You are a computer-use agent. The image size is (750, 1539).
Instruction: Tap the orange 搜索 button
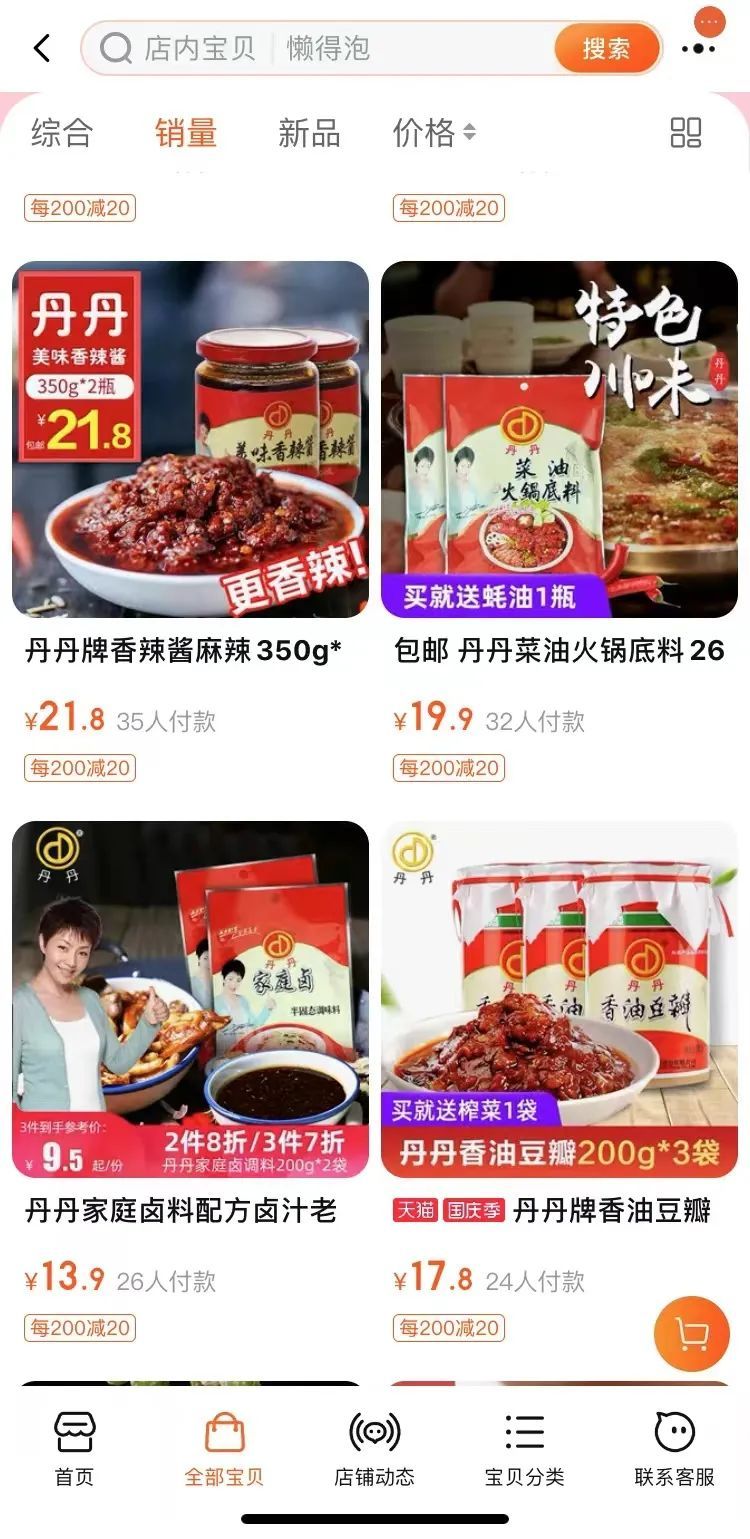[606, 48]
